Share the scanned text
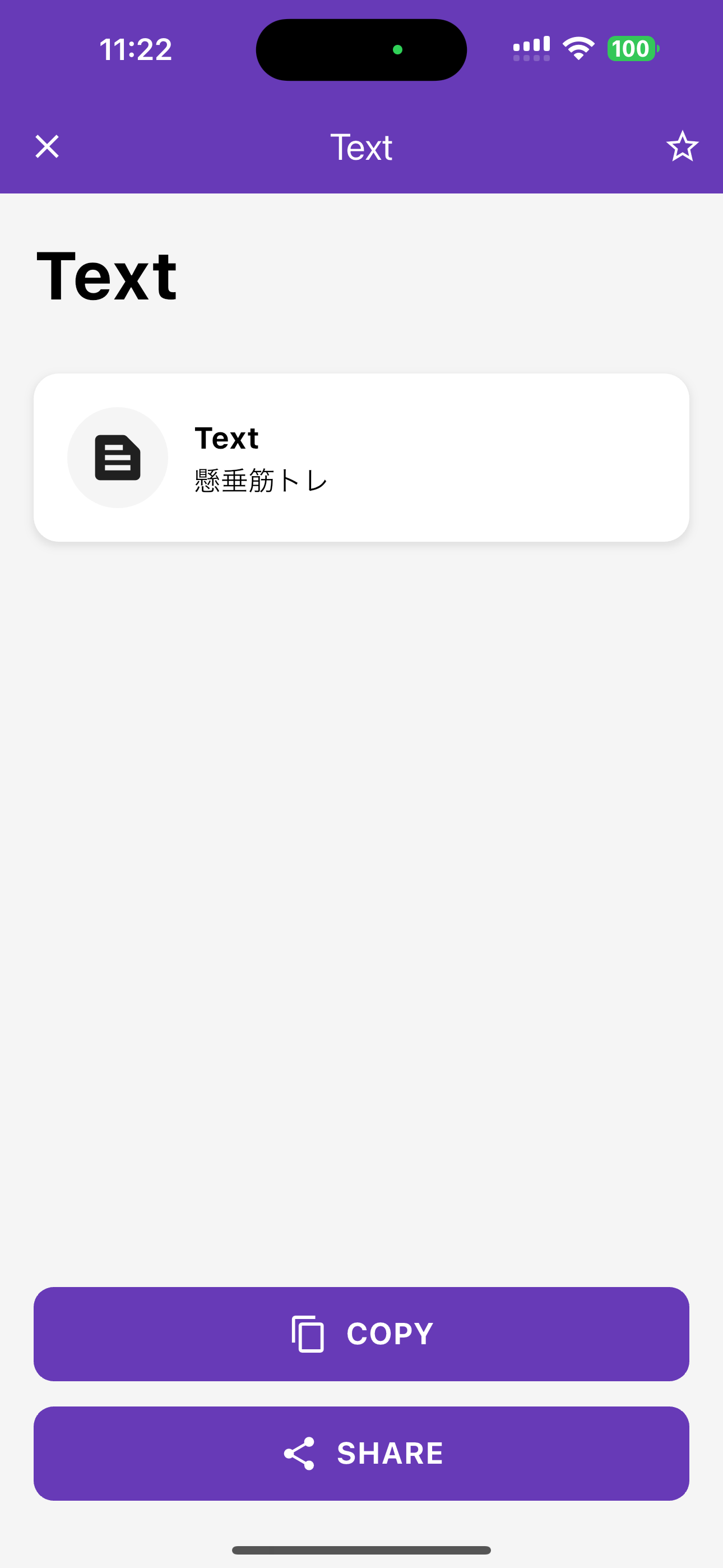Screen dimensions: 723x1568 tap(361, 1452)
